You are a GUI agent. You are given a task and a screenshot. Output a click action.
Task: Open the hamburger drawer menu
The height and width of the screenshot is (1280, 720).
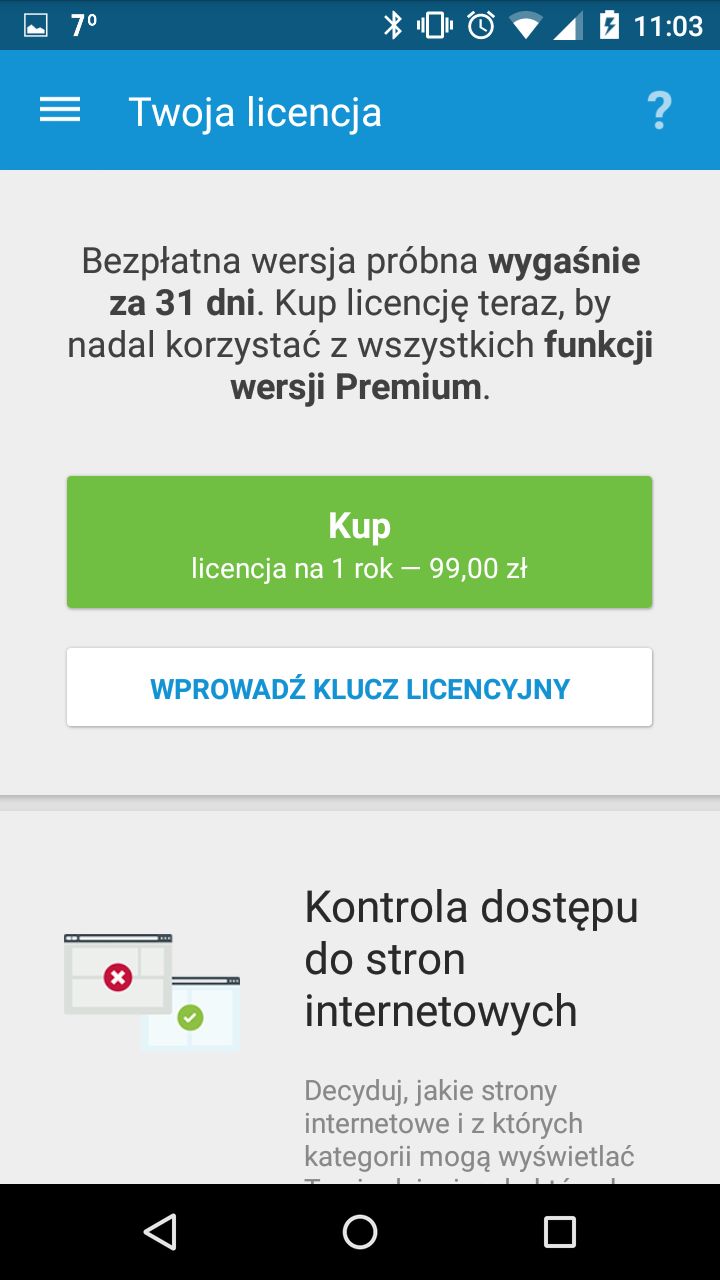pyautogui.click(x=60, y=111)
